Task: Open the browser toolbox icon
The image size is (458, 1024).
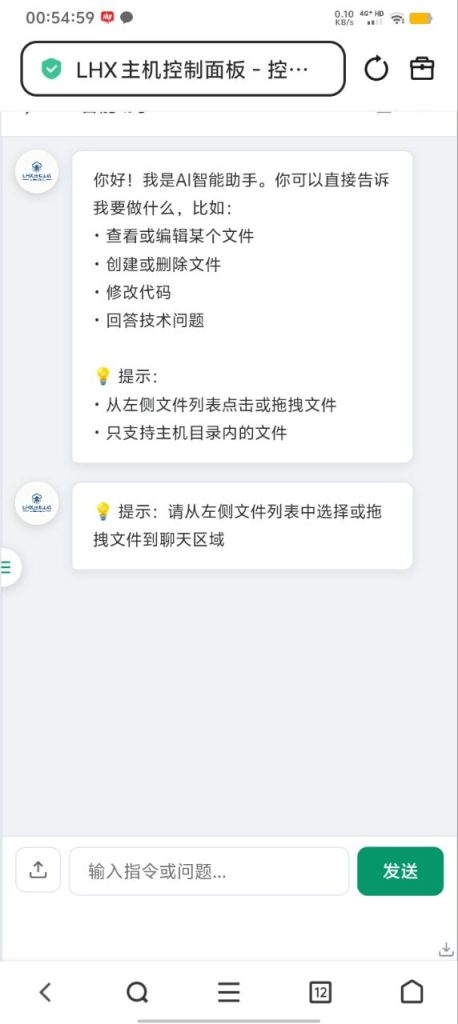Action: [421, 69]
